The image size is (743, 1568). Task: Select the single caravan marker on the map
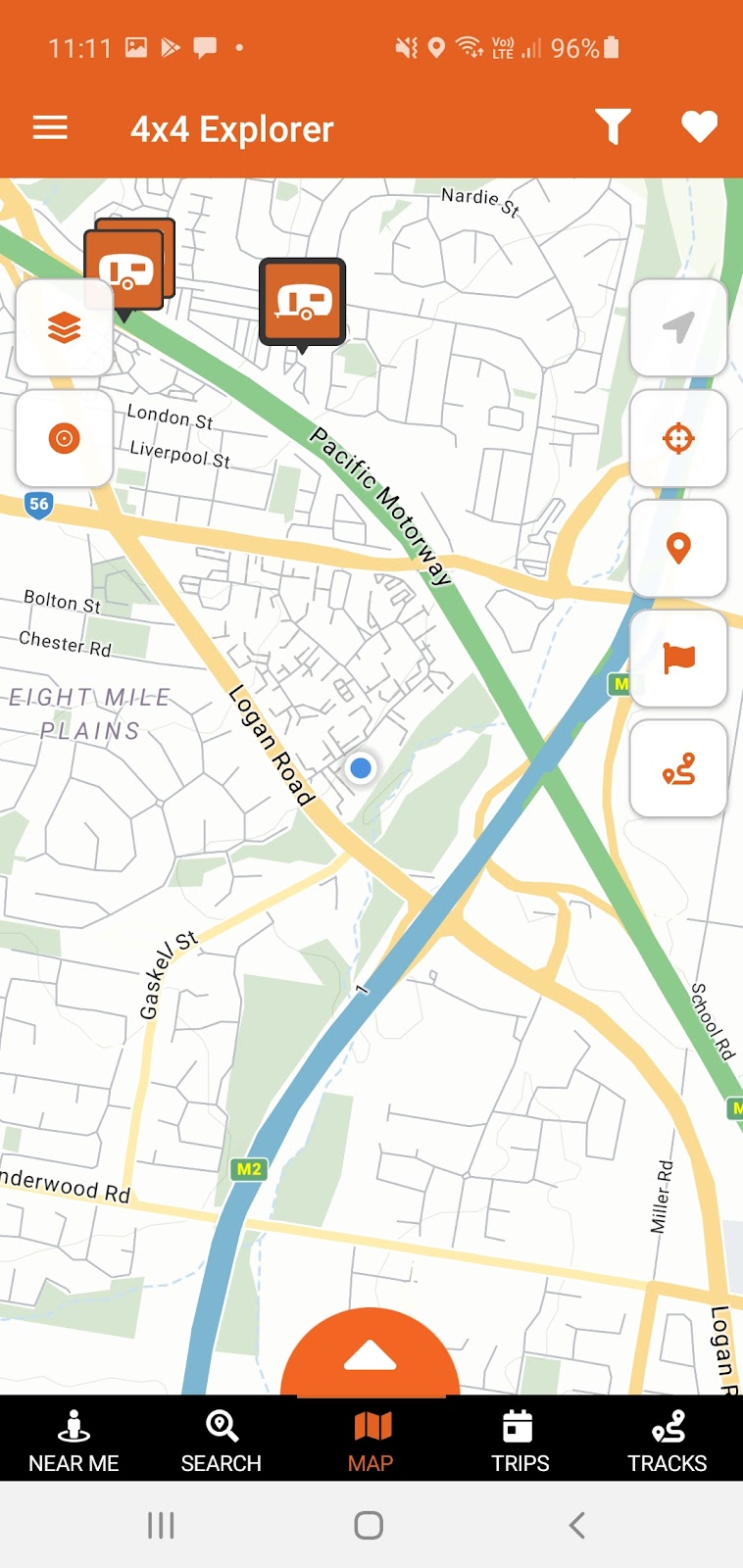(302, 302)
